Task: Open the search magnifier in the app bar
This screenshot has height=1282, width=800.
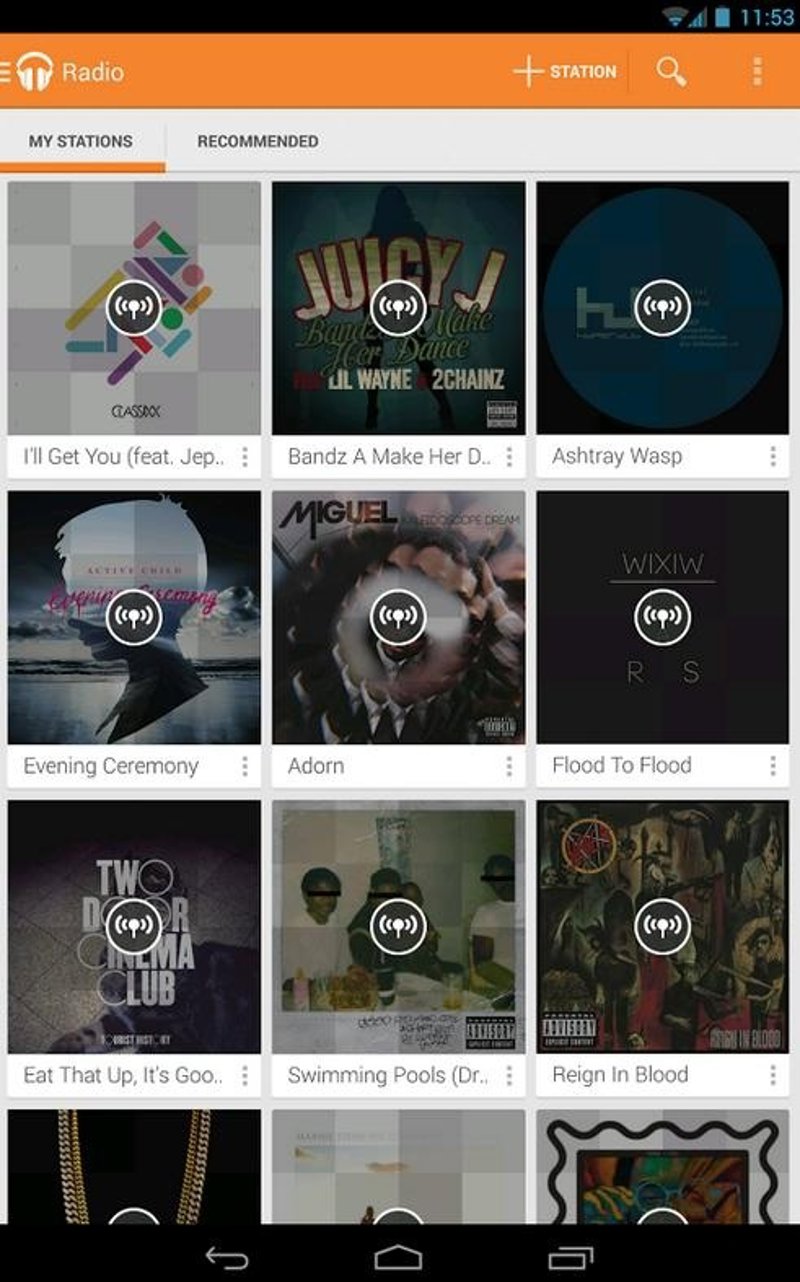Action: (x=671, y=71)
